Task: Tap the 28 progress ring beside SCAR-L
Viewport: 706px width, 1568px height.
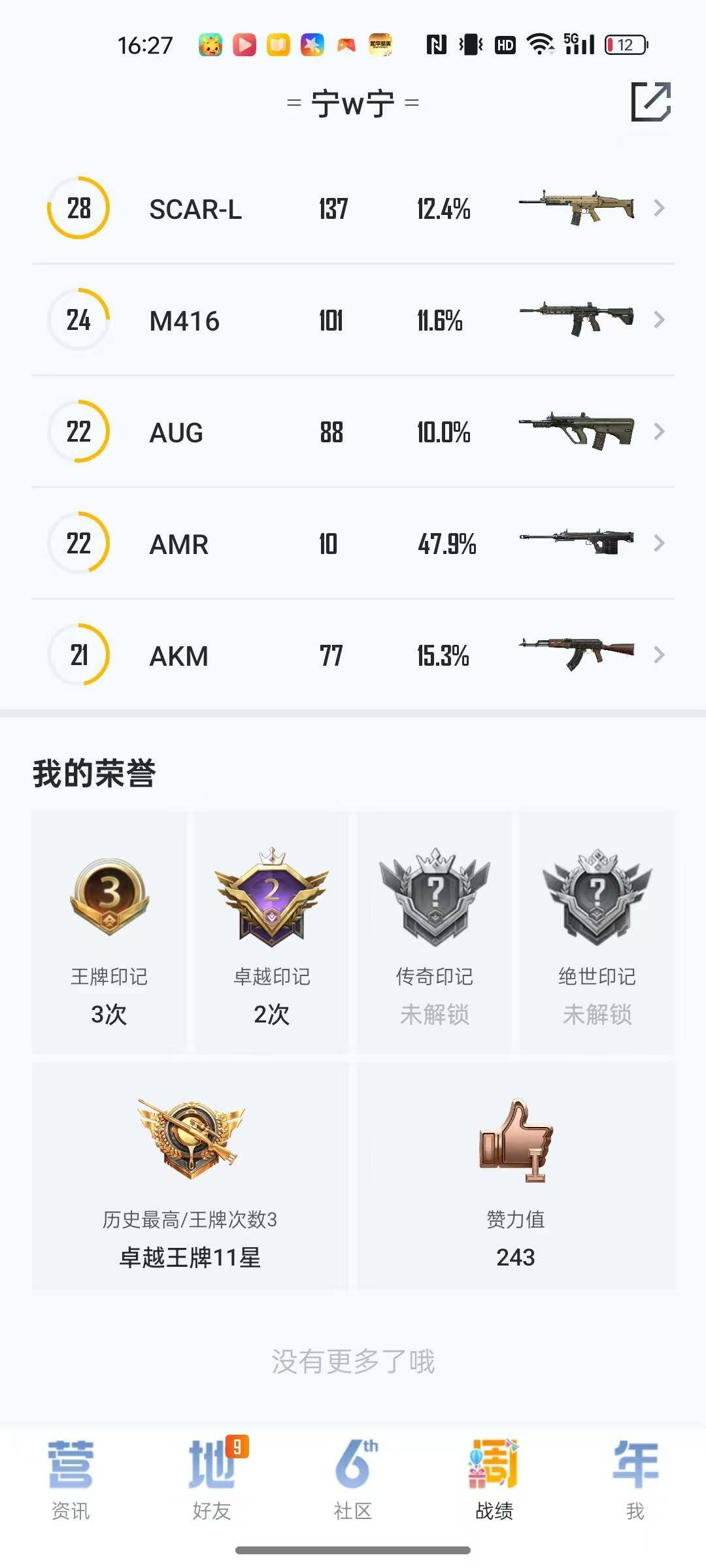Action: [x=77, y=208]
